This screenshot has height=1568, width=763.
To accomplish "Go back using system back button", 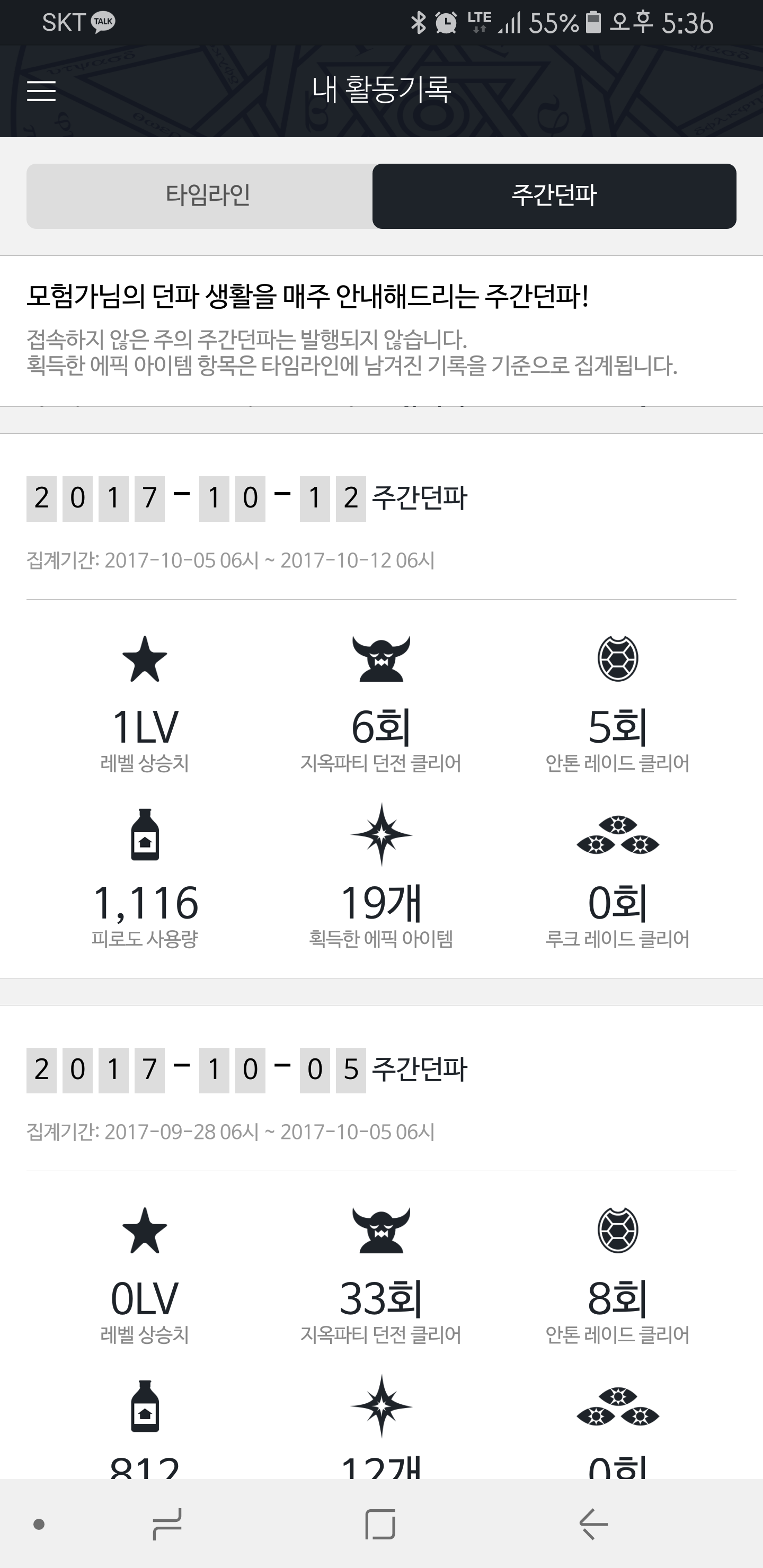I will (592, 1524).
